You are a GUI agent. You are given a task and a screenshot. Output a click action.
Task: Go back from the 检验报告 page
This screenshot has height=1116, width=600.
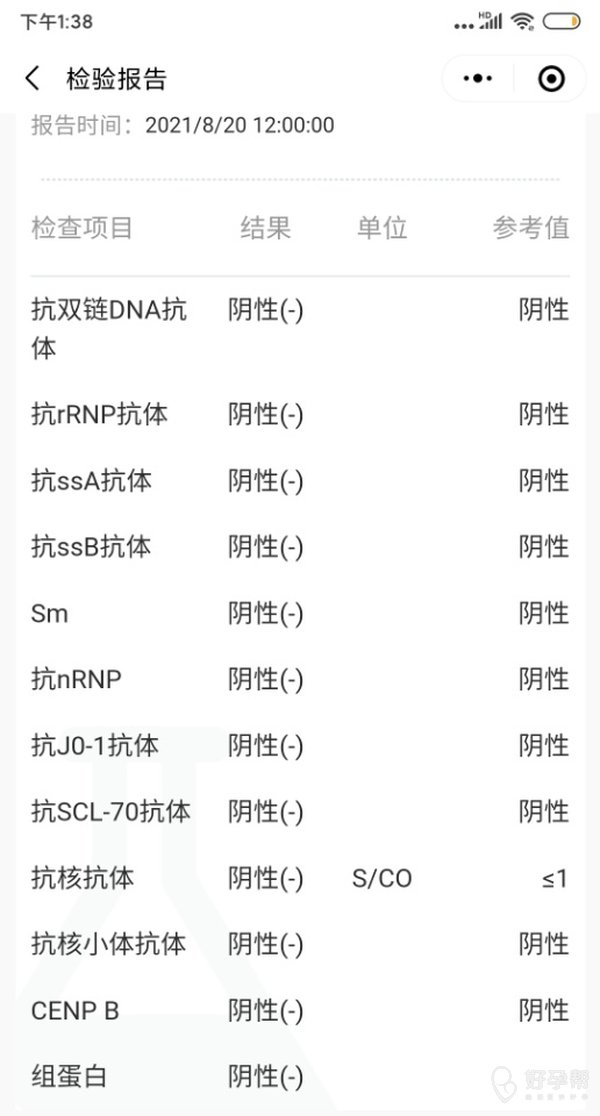[33, 79]
